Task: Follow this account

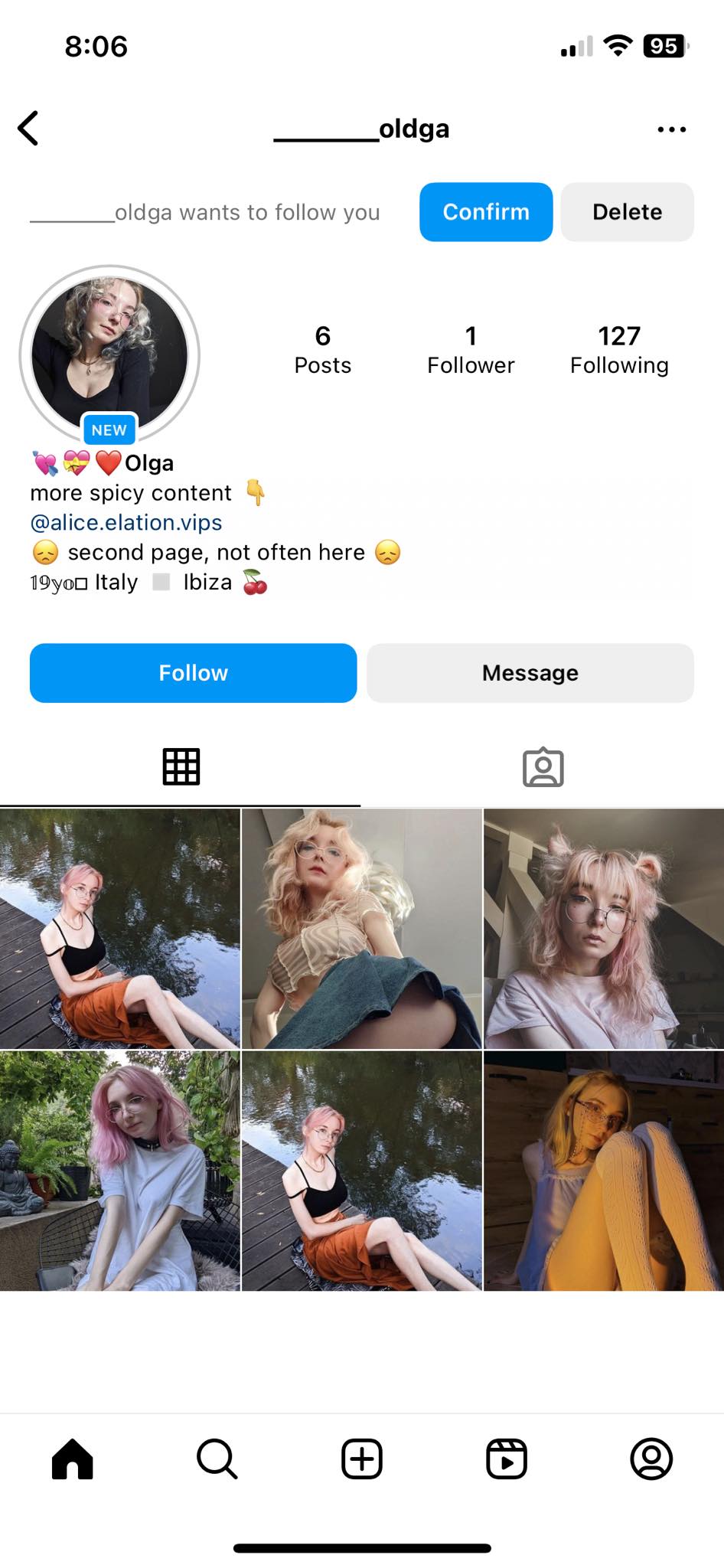Action: [x=193, y=673]
